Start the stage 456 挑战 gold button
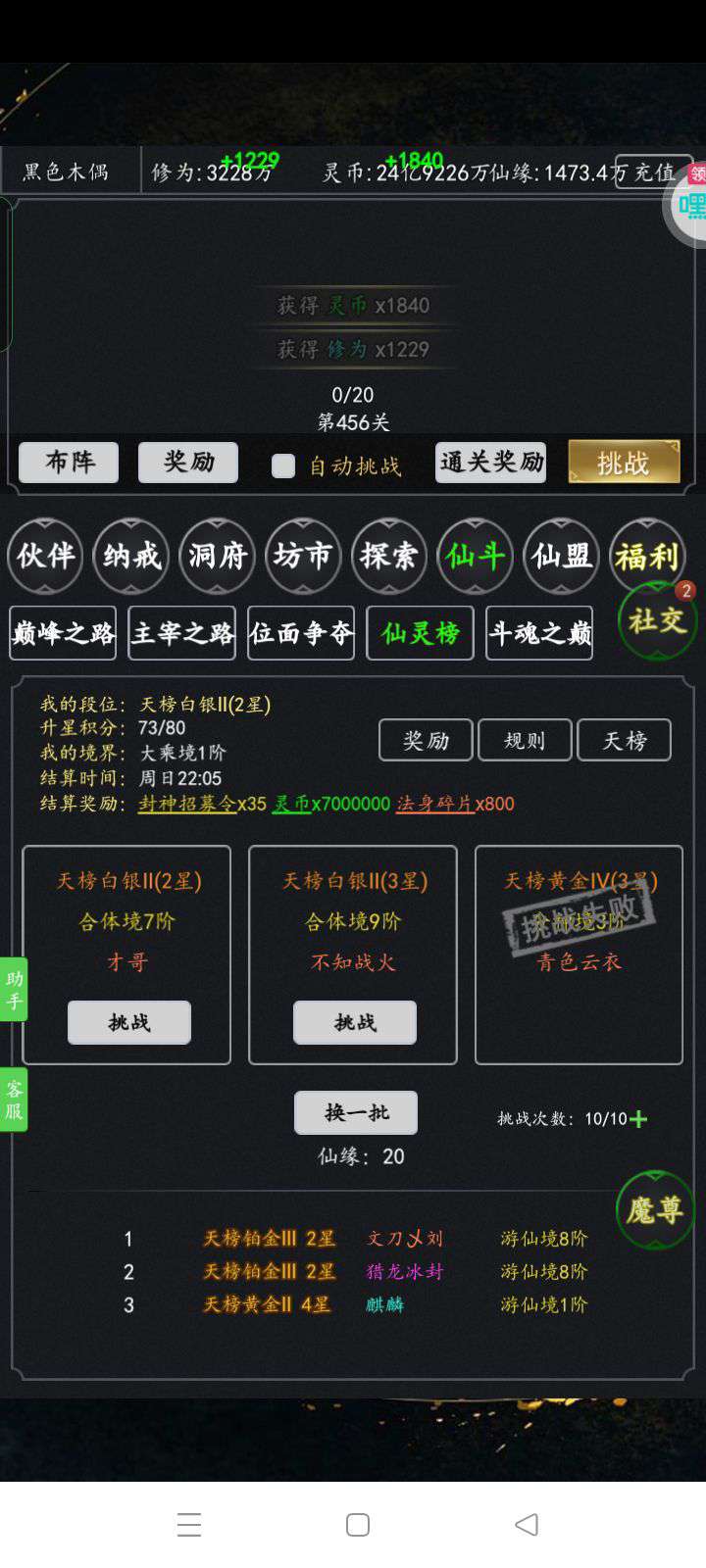The image size is (706, 1568). click(624, 463)
